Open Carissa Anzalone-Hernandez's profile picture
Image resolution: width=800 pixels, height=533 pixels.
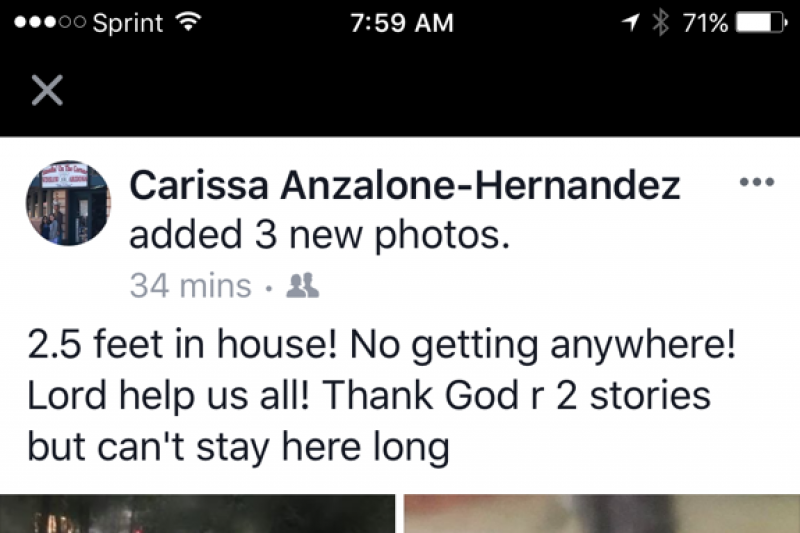tap(68, 203)
